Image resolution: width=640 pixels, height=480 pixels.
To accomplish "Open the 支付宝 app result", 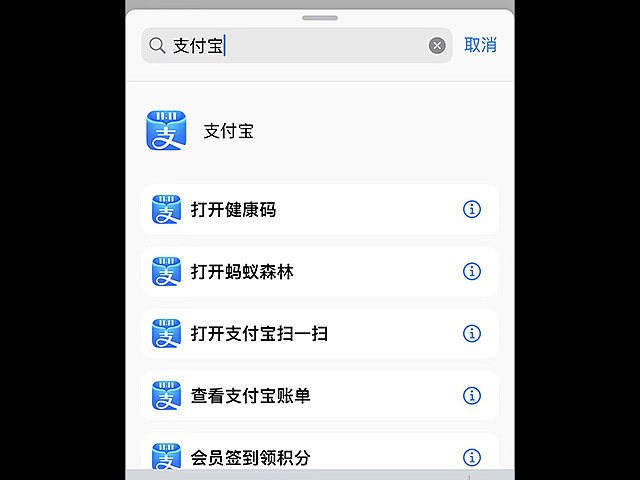I will point(228,131).
